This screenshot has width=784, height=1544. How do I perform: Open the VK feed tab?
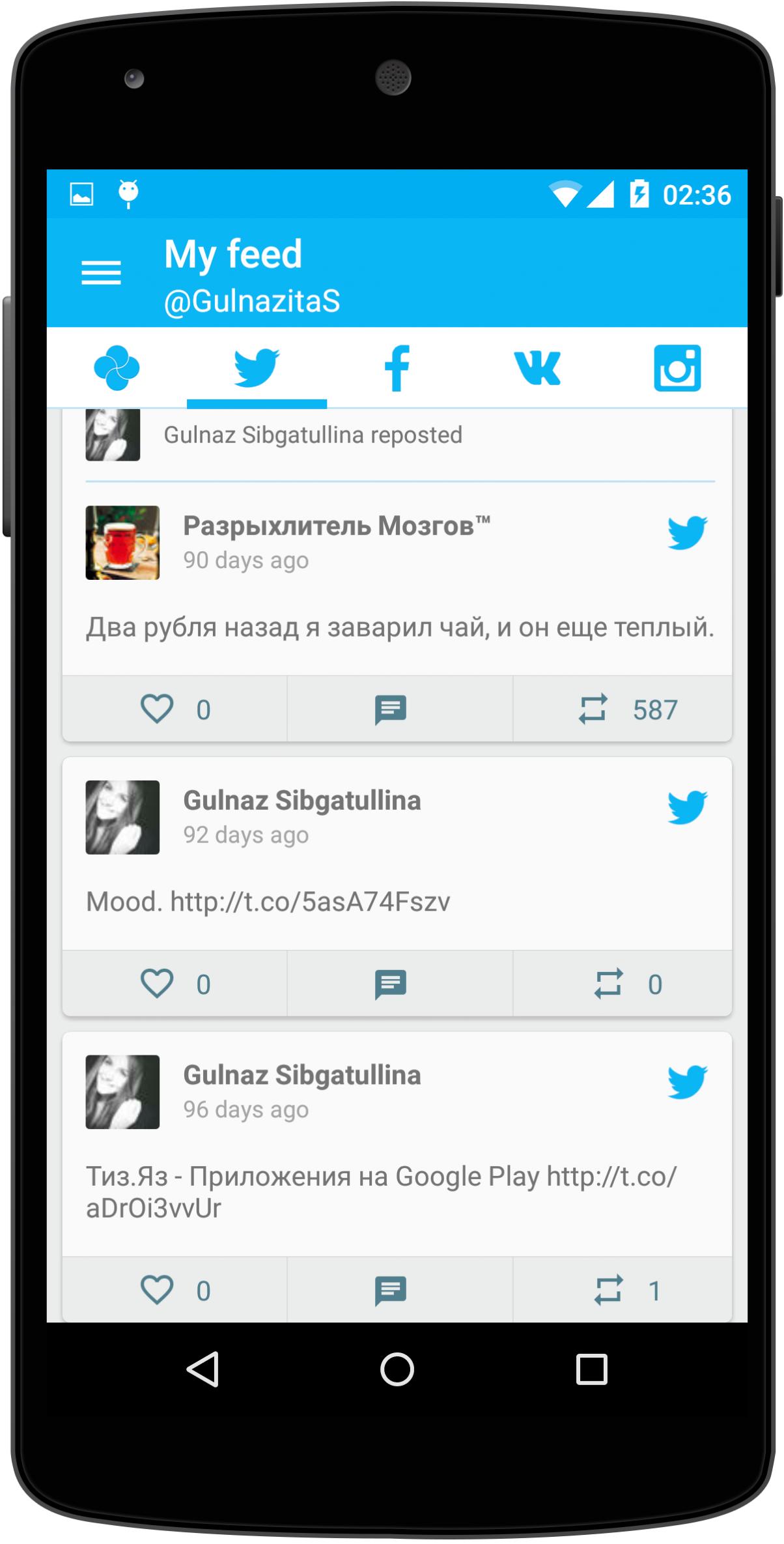pyautogui.click(x=537, y=368)
